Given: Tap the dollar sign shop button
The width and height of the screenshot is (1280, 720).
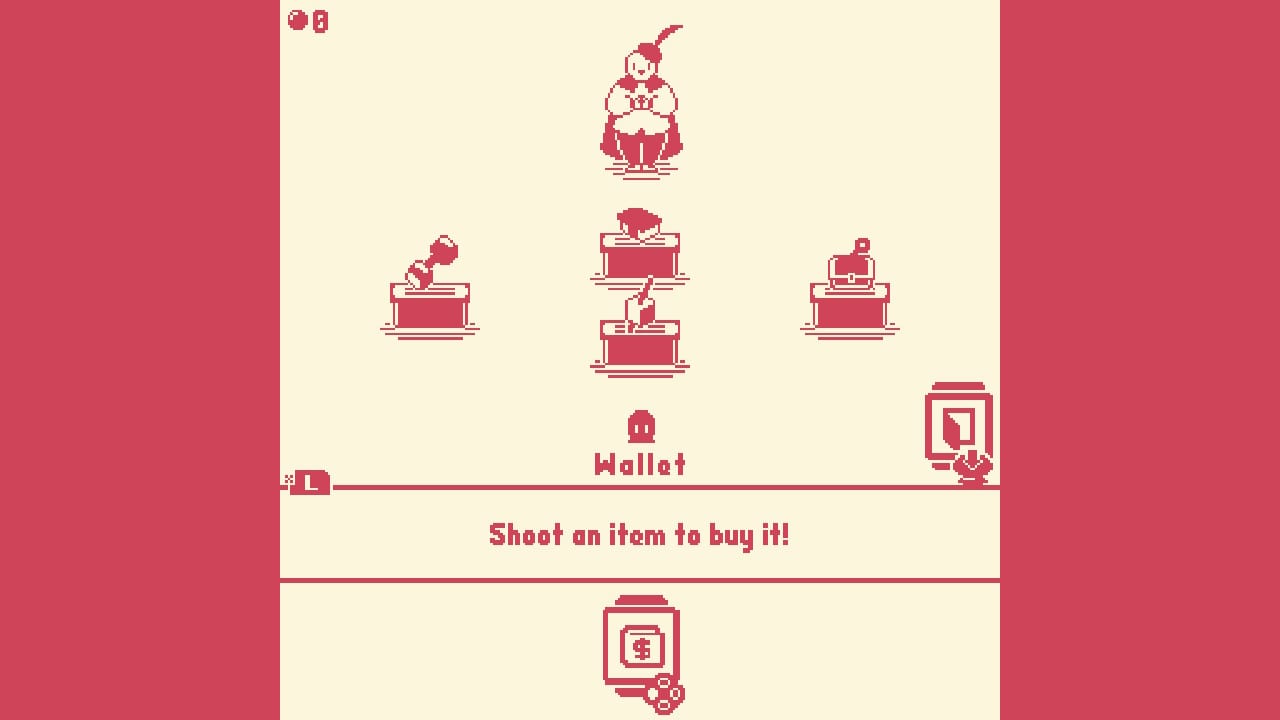Looking at the screenshot, I should 641,648.
